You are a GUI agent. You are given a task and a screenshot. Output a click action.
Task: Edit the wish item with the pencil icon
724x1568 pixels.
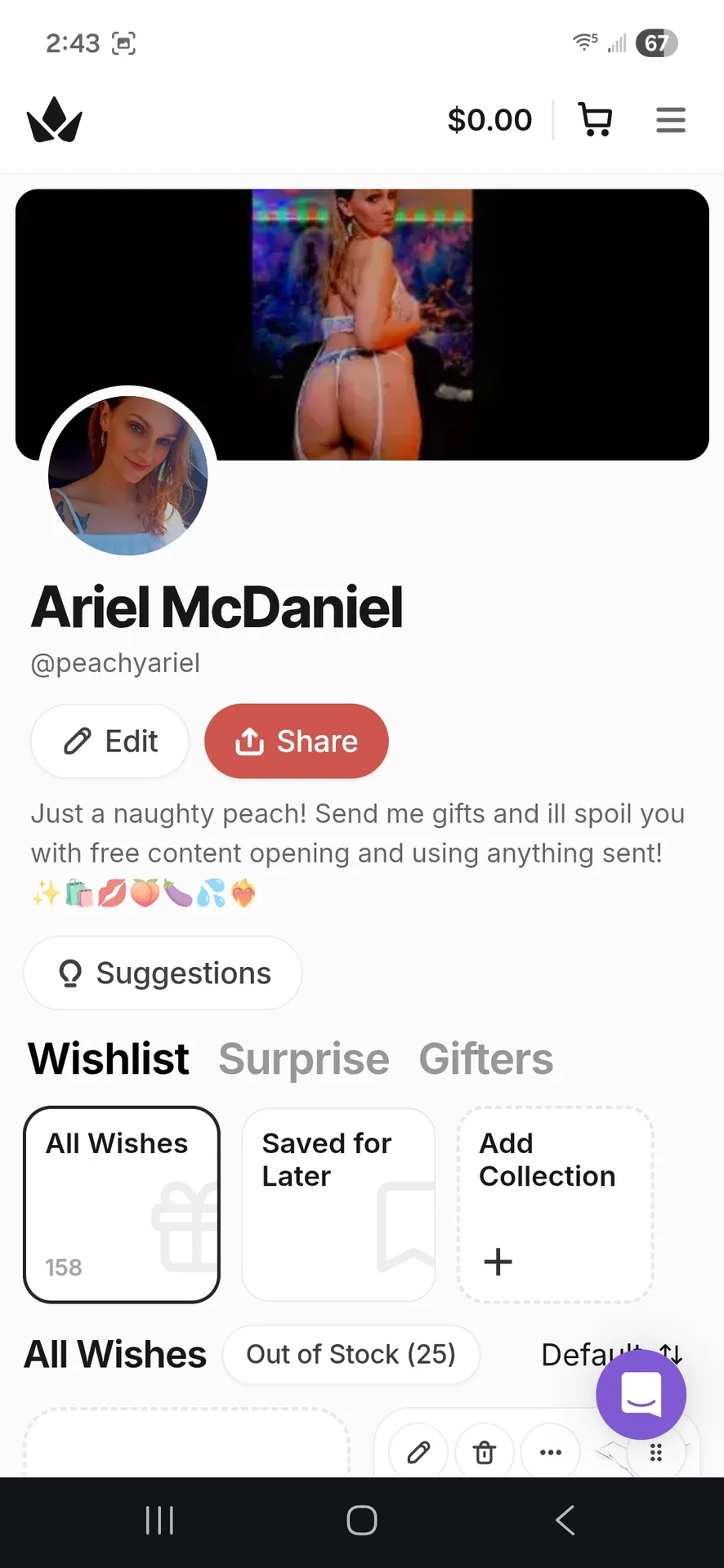[418, 1453]
